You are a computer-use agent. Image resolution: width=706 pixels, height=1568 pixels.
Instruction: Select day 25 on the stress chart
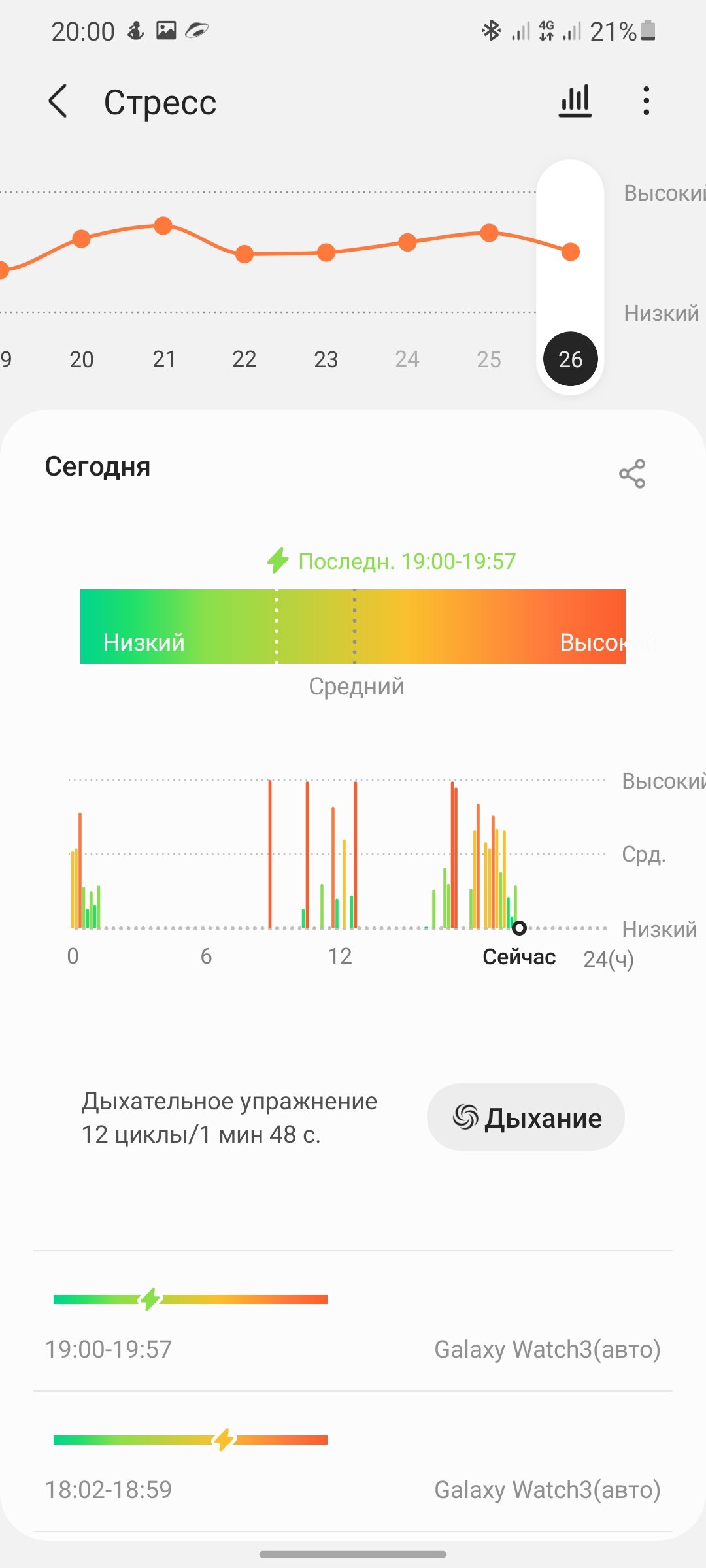[489, 359]
